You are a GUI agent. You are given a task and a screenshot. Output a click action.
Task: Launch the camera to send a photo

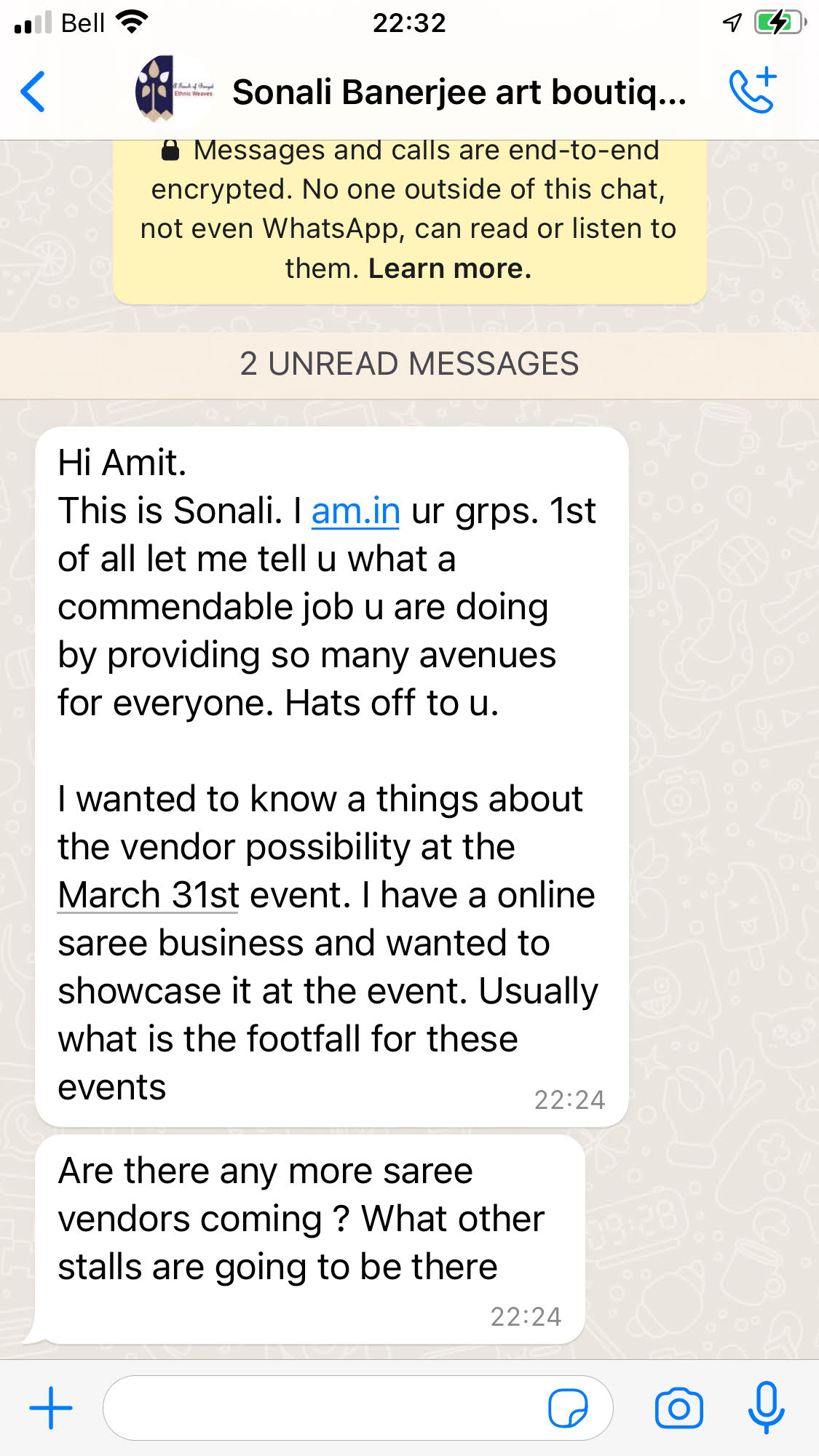point(678,1408)
